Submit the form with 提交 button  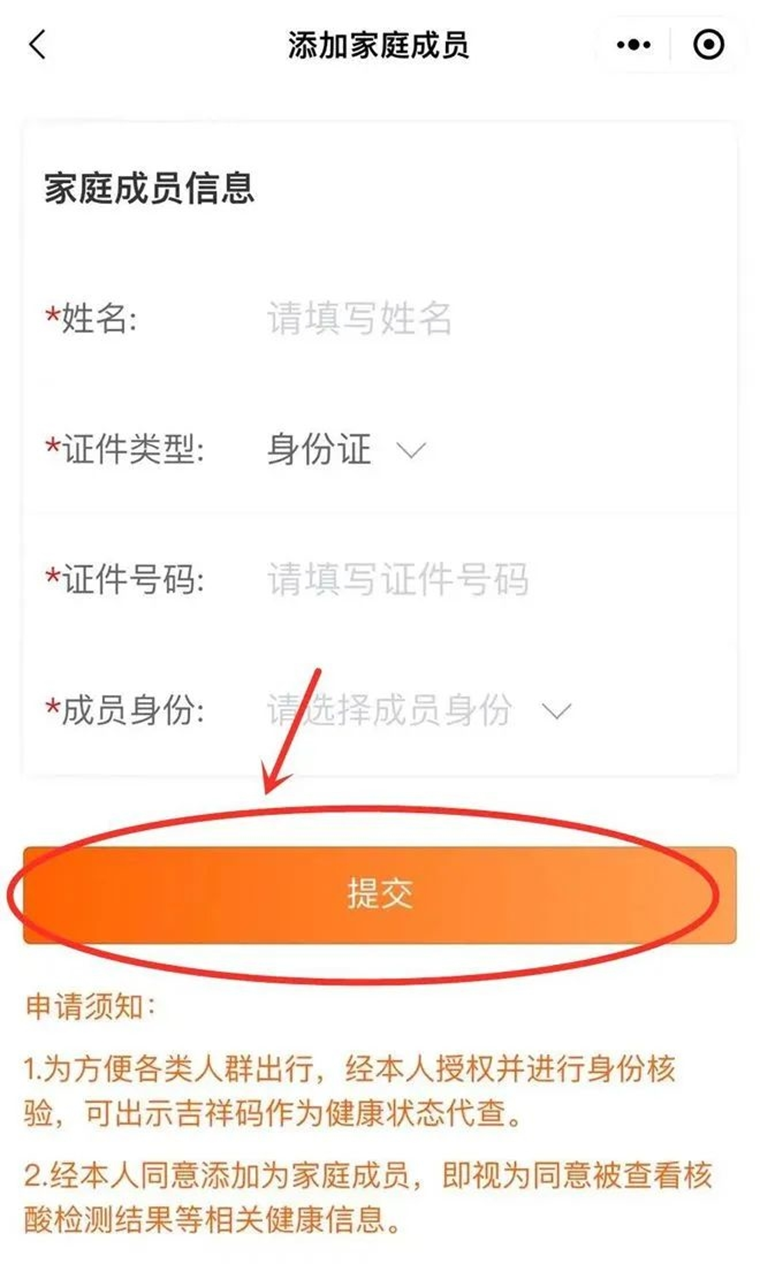(x=380, y=895)
